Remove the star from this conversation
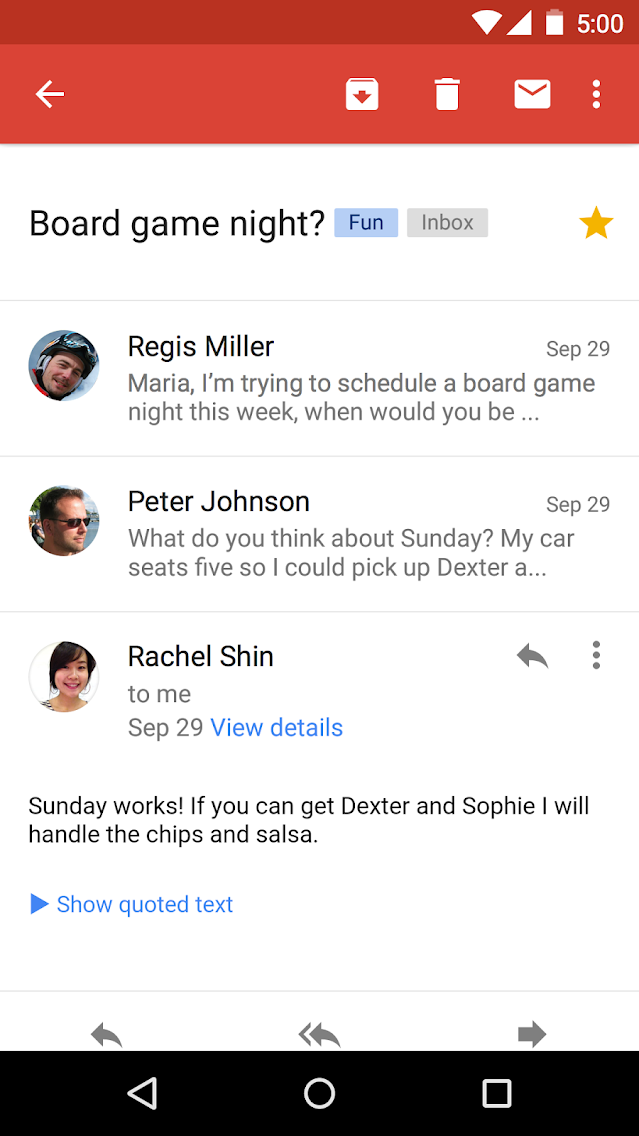The height and width of the screenshot is (1136, 639). click(596, 223)
